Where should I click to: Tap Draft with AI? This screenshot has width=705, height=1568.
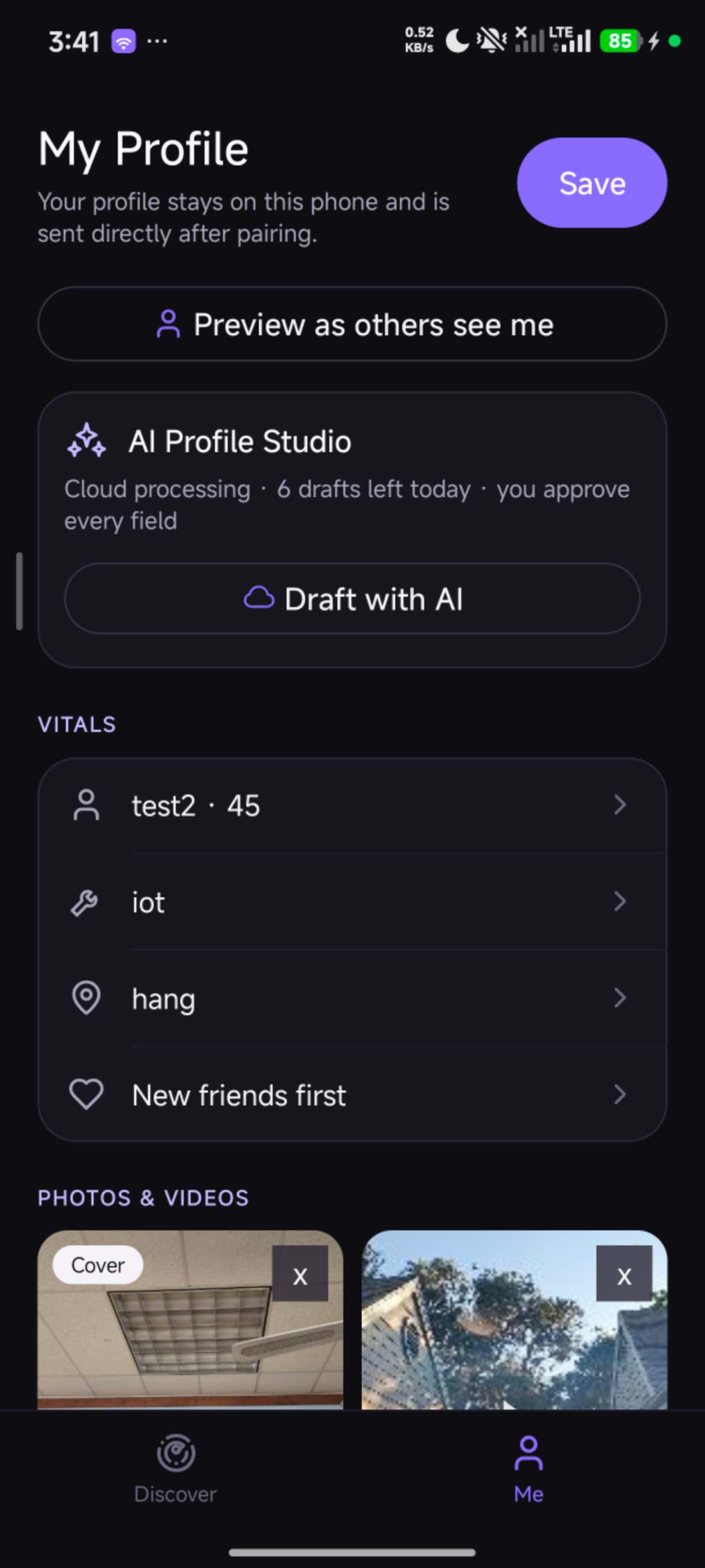(352, 598)
